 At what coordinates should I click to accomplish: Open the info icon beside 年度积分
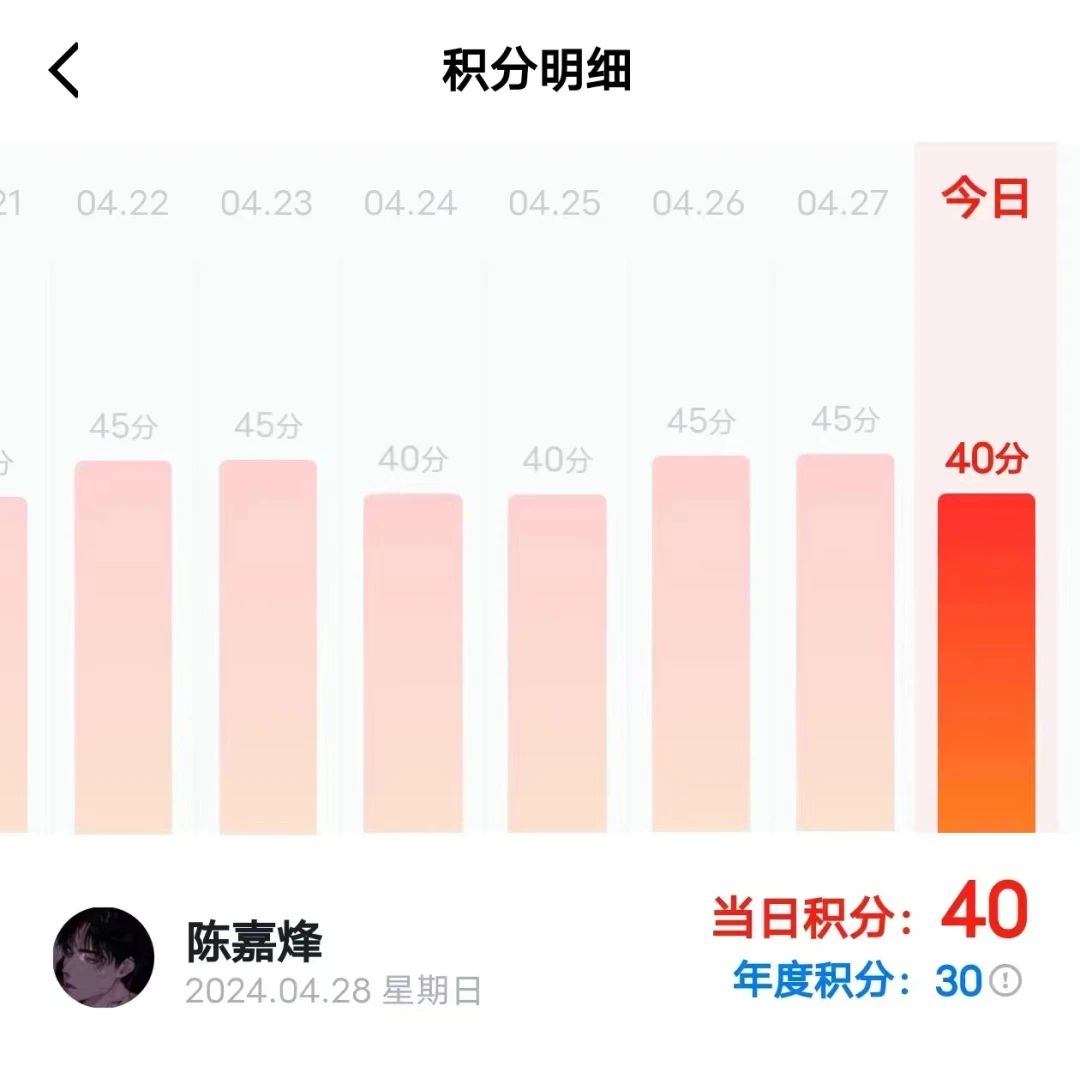[1005, 981]
